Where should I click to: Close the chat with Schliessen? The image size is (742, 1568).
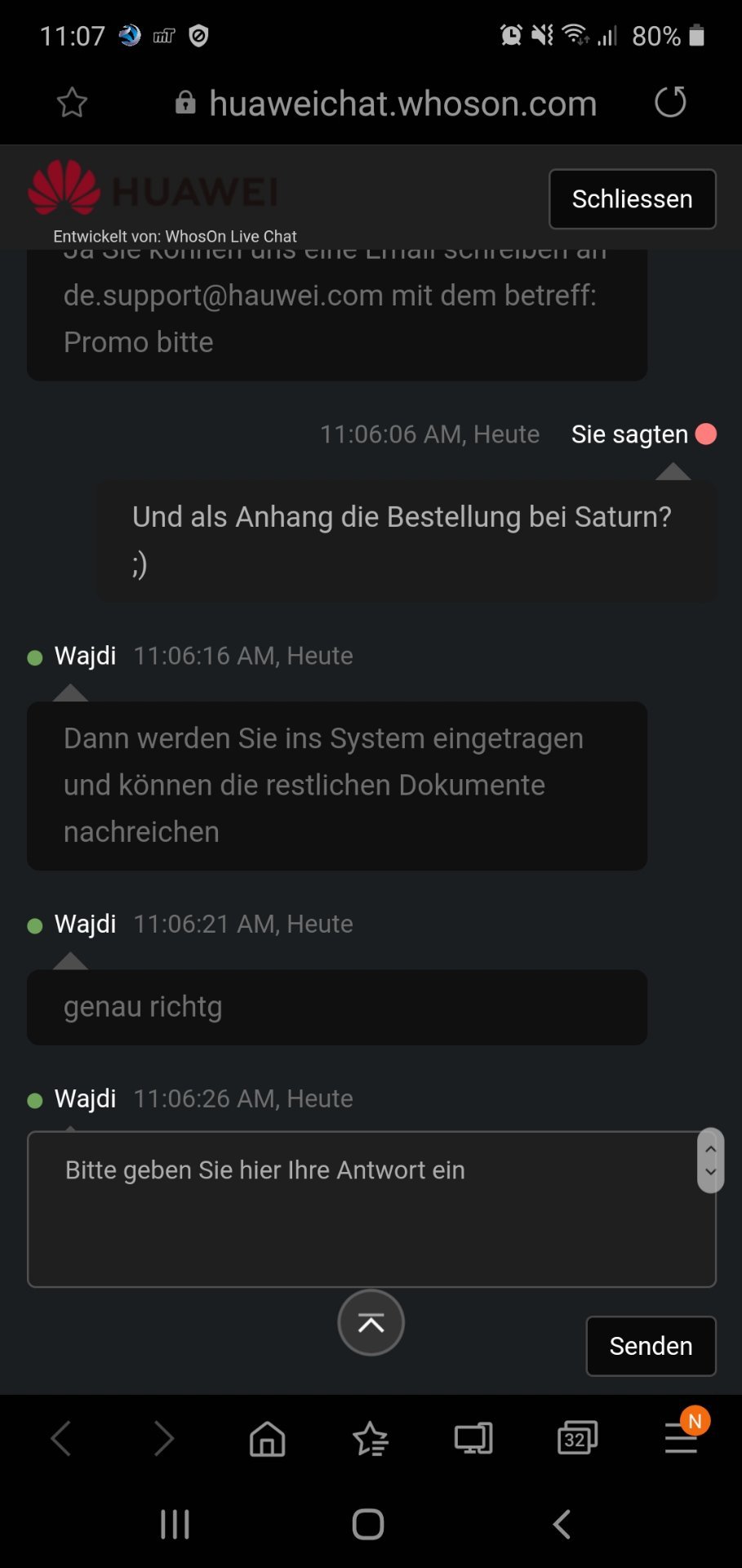(x=632, y=199)
